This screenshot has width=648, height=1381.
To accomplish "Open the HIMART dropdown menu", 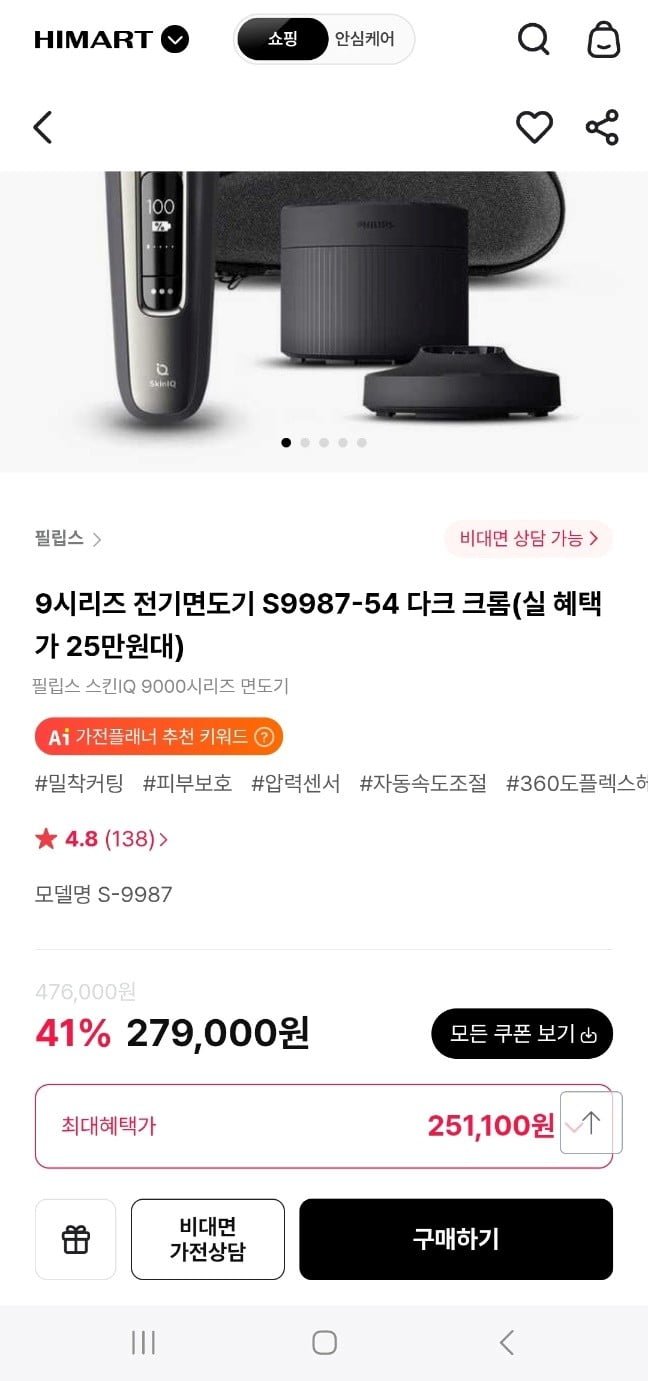I will (x=175, y=40).
